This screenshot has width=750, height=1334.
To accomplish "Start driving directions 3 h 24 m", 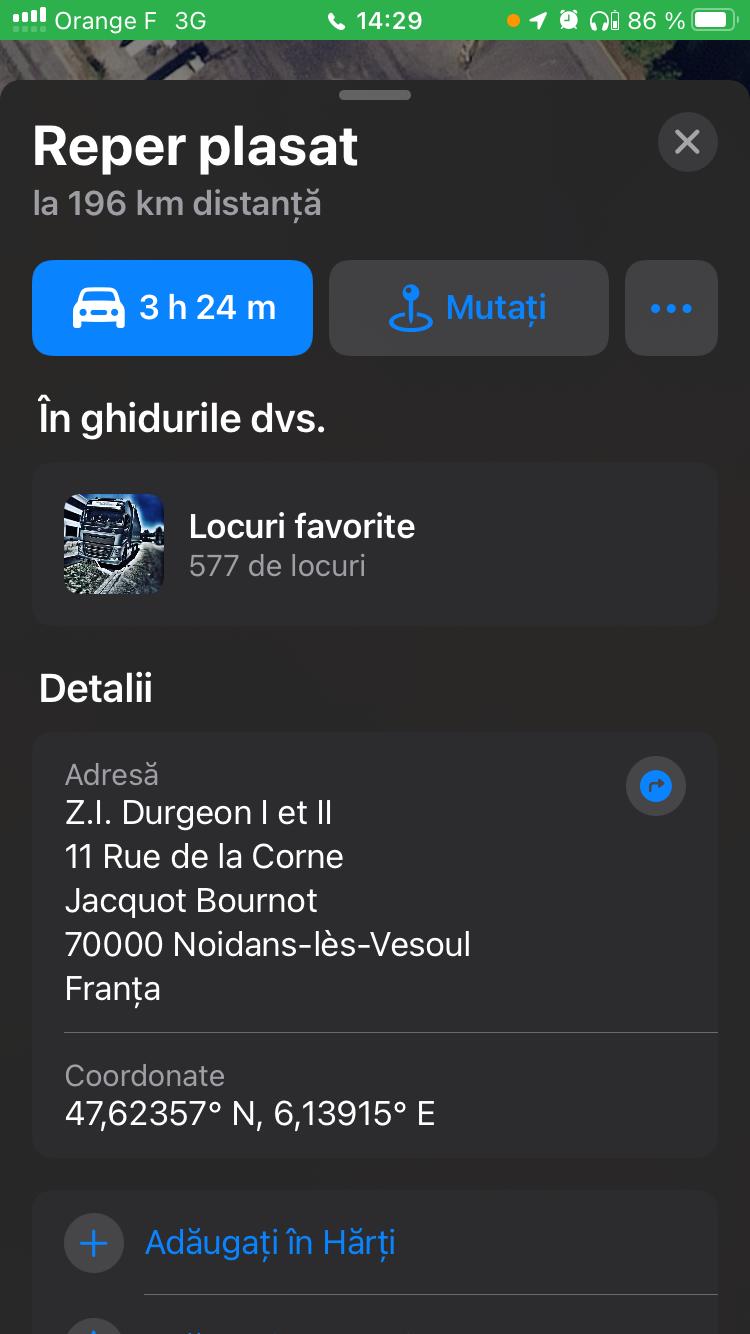I will (172, 308).
